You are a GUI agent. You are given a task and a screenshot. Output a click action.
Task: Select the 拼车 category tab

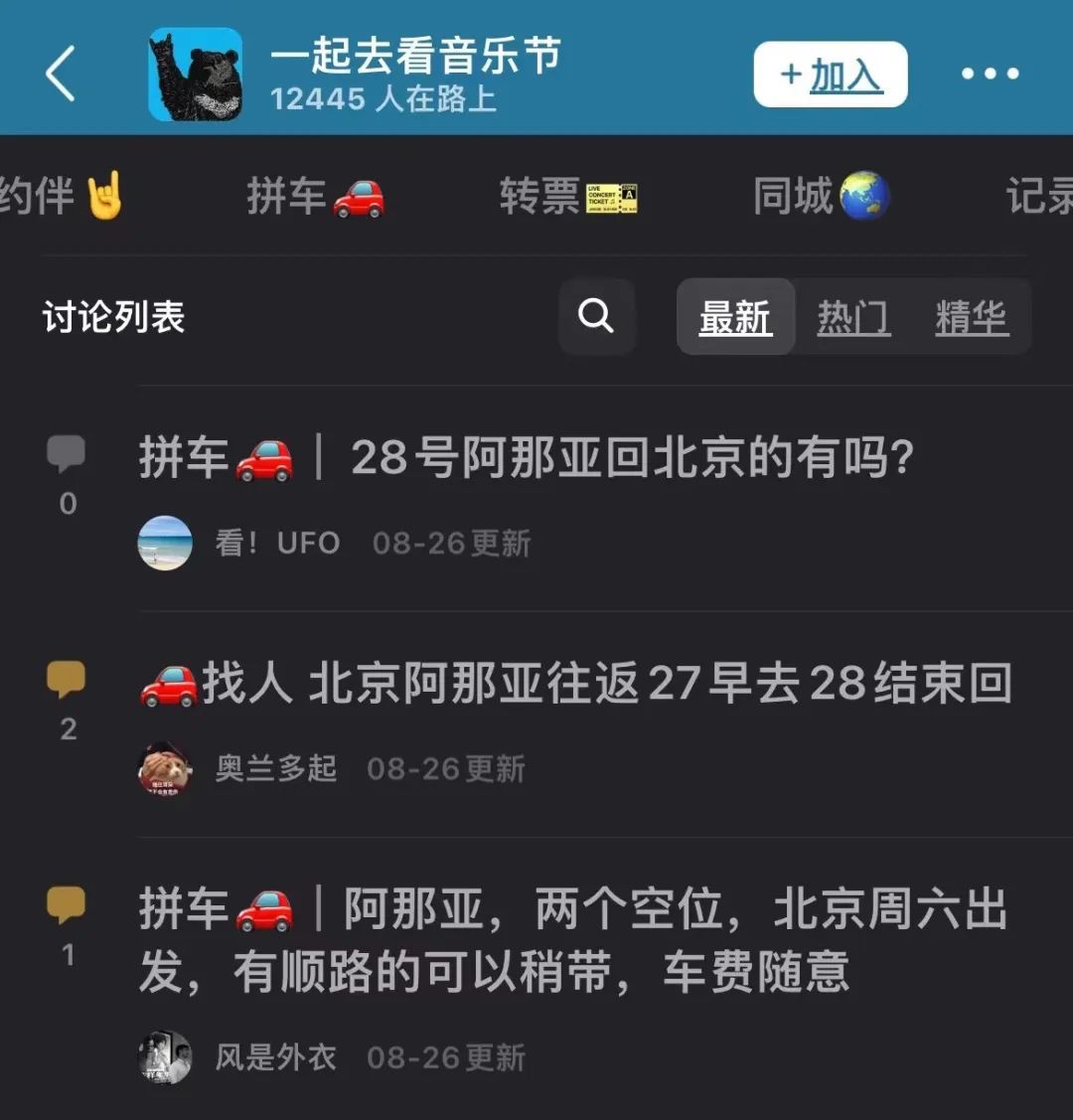[x=315, y=196]
